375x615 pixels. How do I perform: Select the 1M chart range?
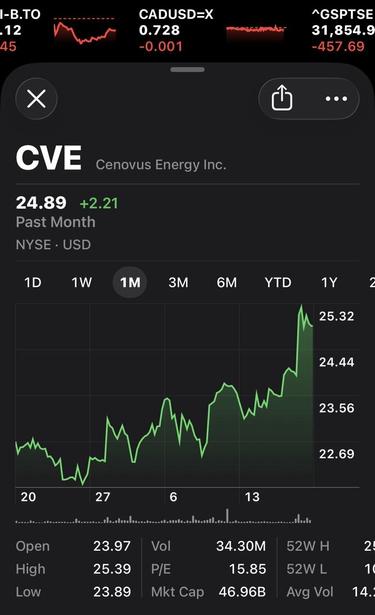(x=130, y=282)
